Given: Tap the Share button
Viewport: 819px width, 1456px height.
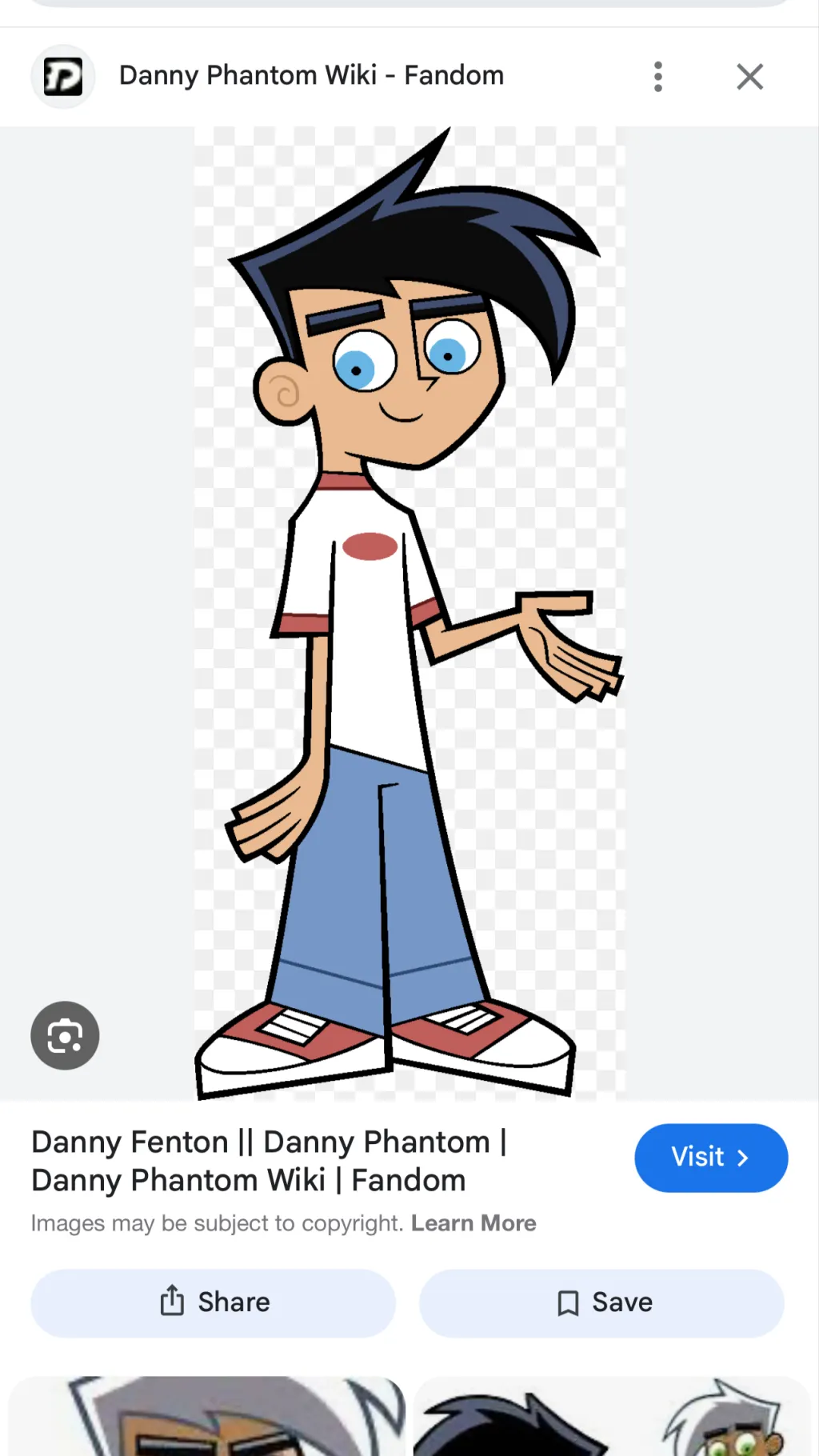Looking at the screenshot, I should click(x=212, y=1302).
